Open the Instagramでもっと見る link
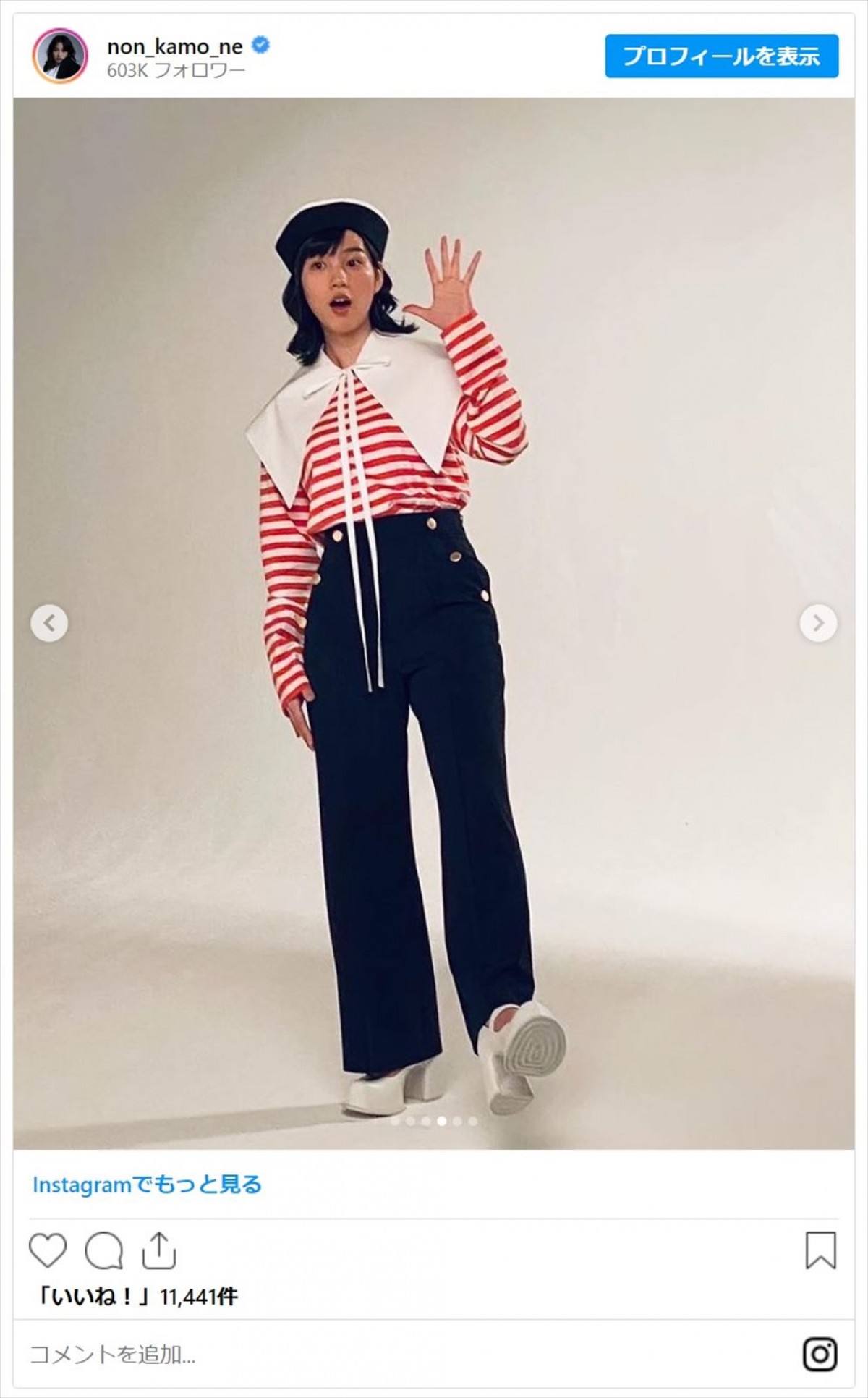Screen dimensions: 868x1398 tap(147, 1185)
